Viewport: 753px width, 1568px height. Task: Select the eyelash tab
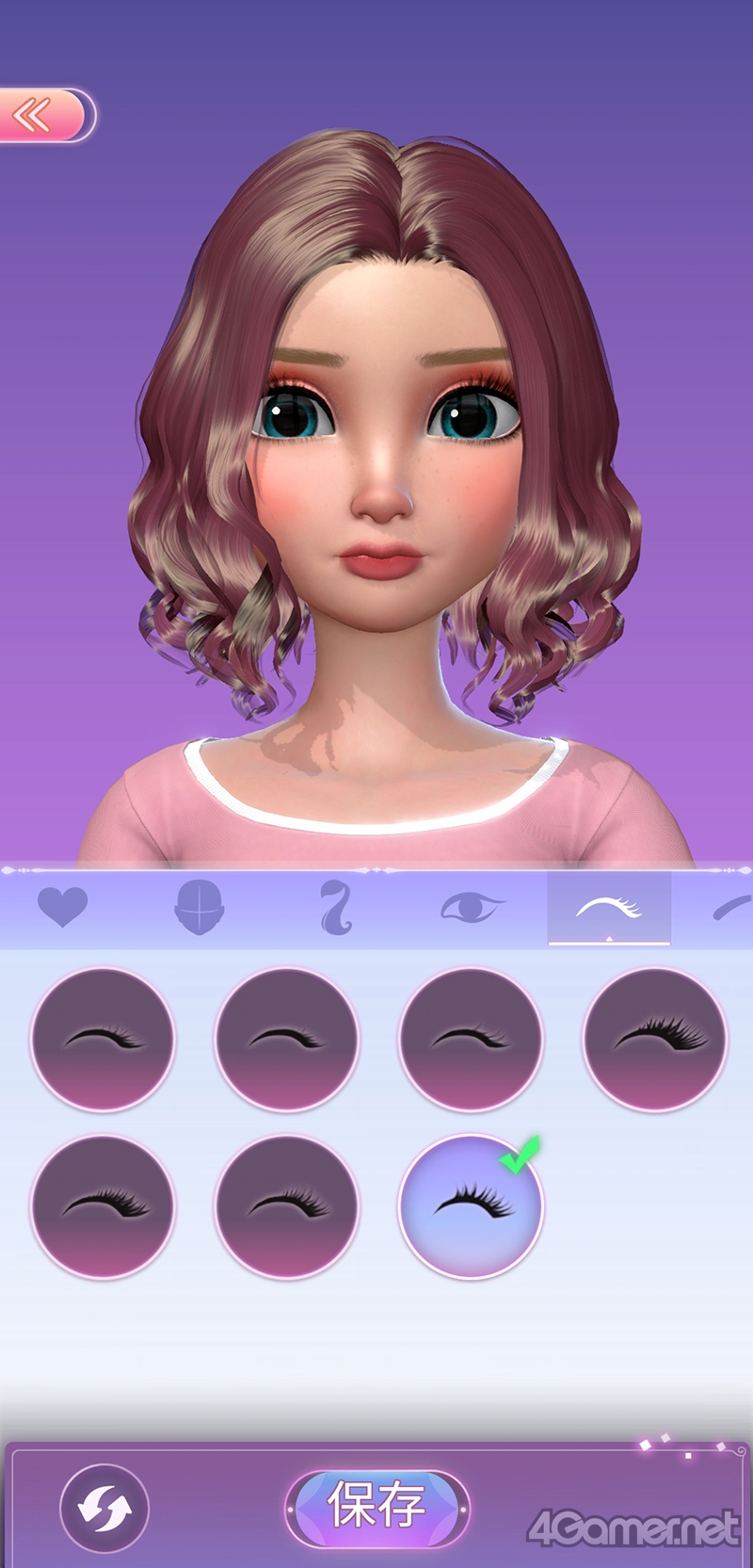coord(609,908)
